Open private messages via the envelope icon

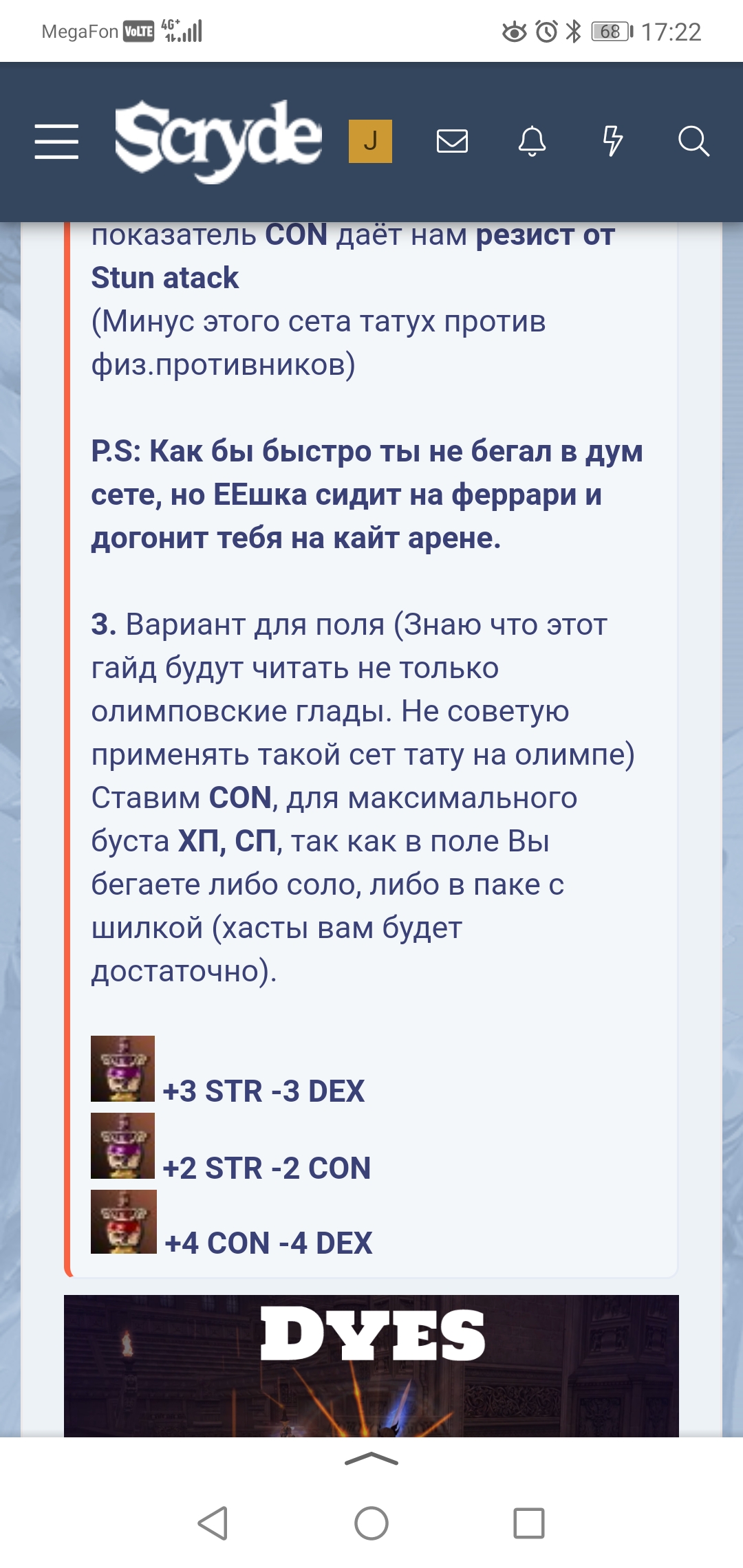453,141
